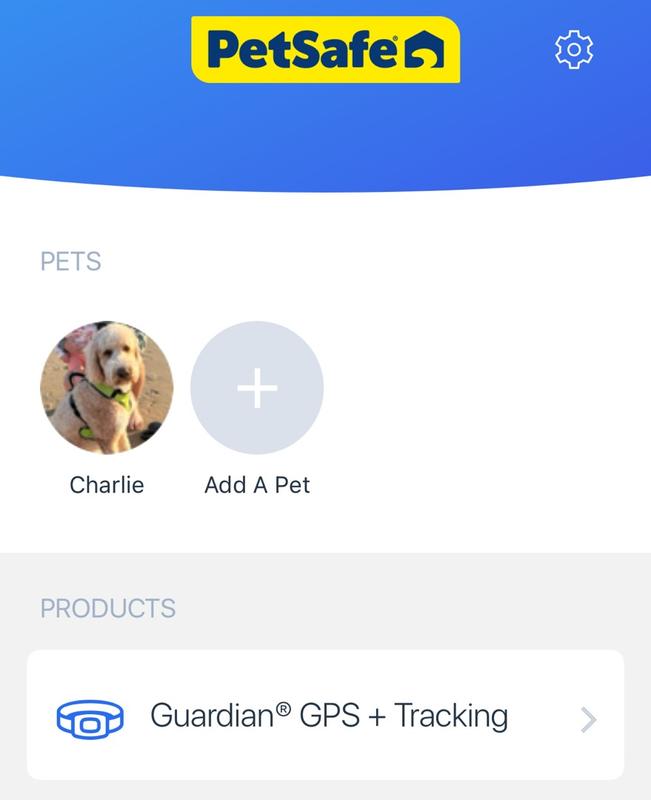Screen dimensions: 651x800
Task: Add a new pet
Action: coord(257,388)
